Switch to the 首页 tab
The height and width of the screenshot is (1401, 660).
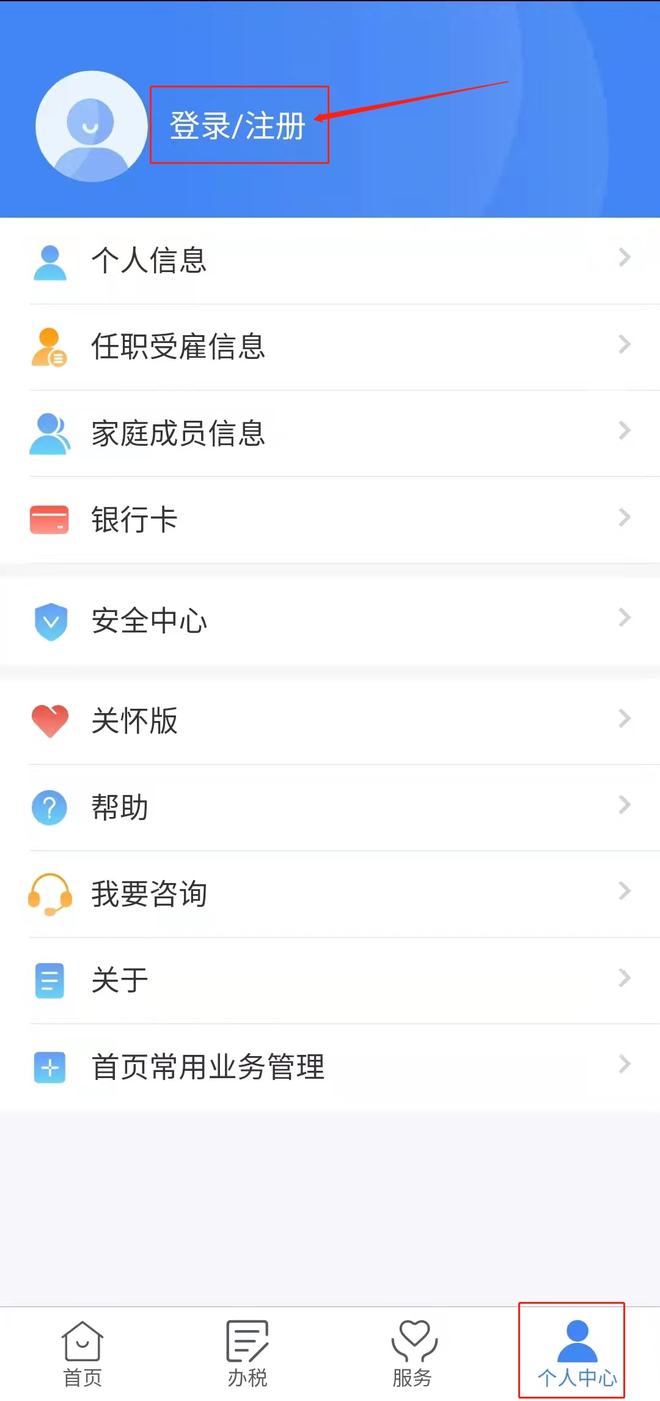[82, 1355]
